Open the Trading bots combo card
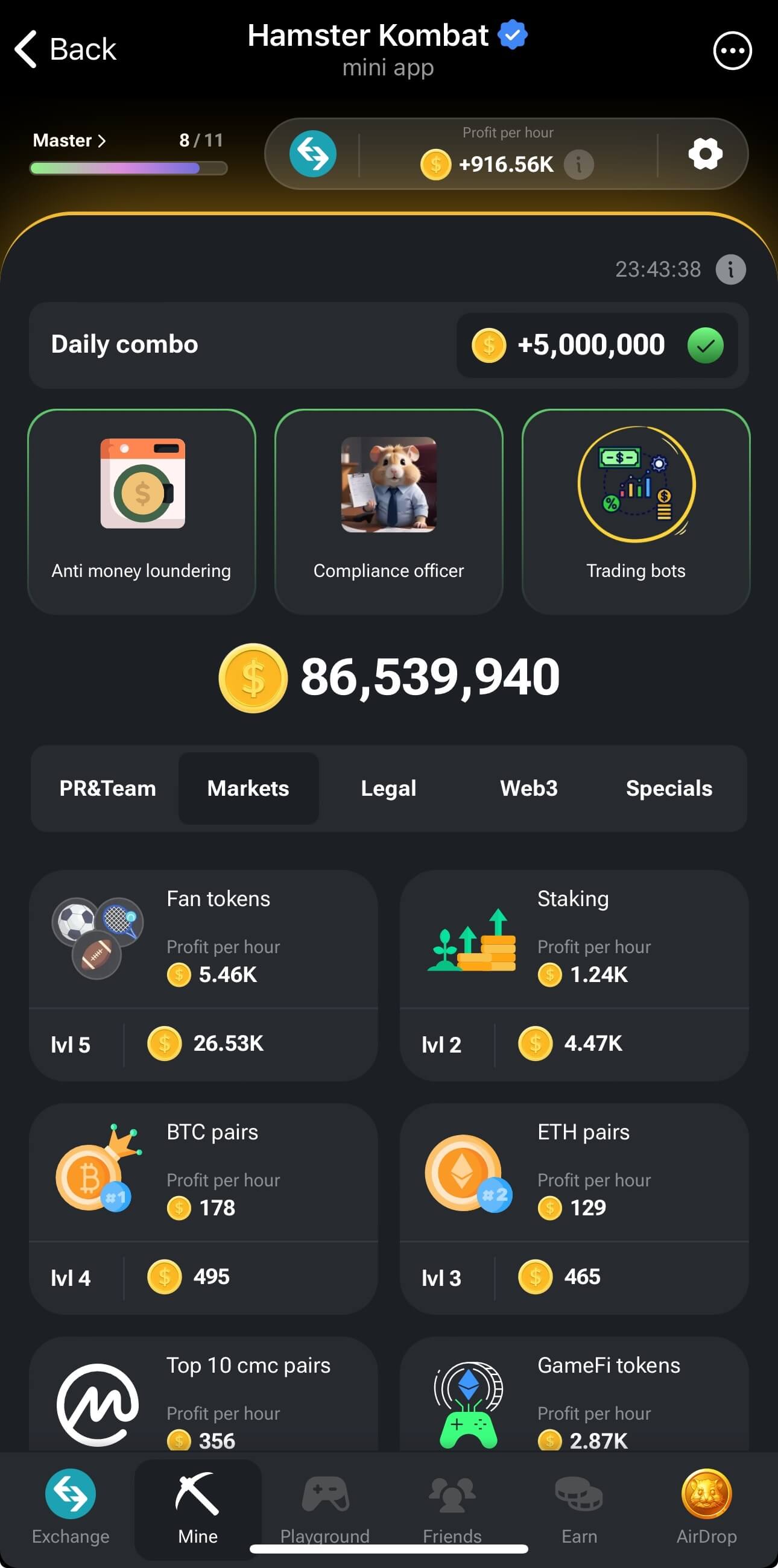This screenshot has height=1568, width=778. [x=636, y=511]
